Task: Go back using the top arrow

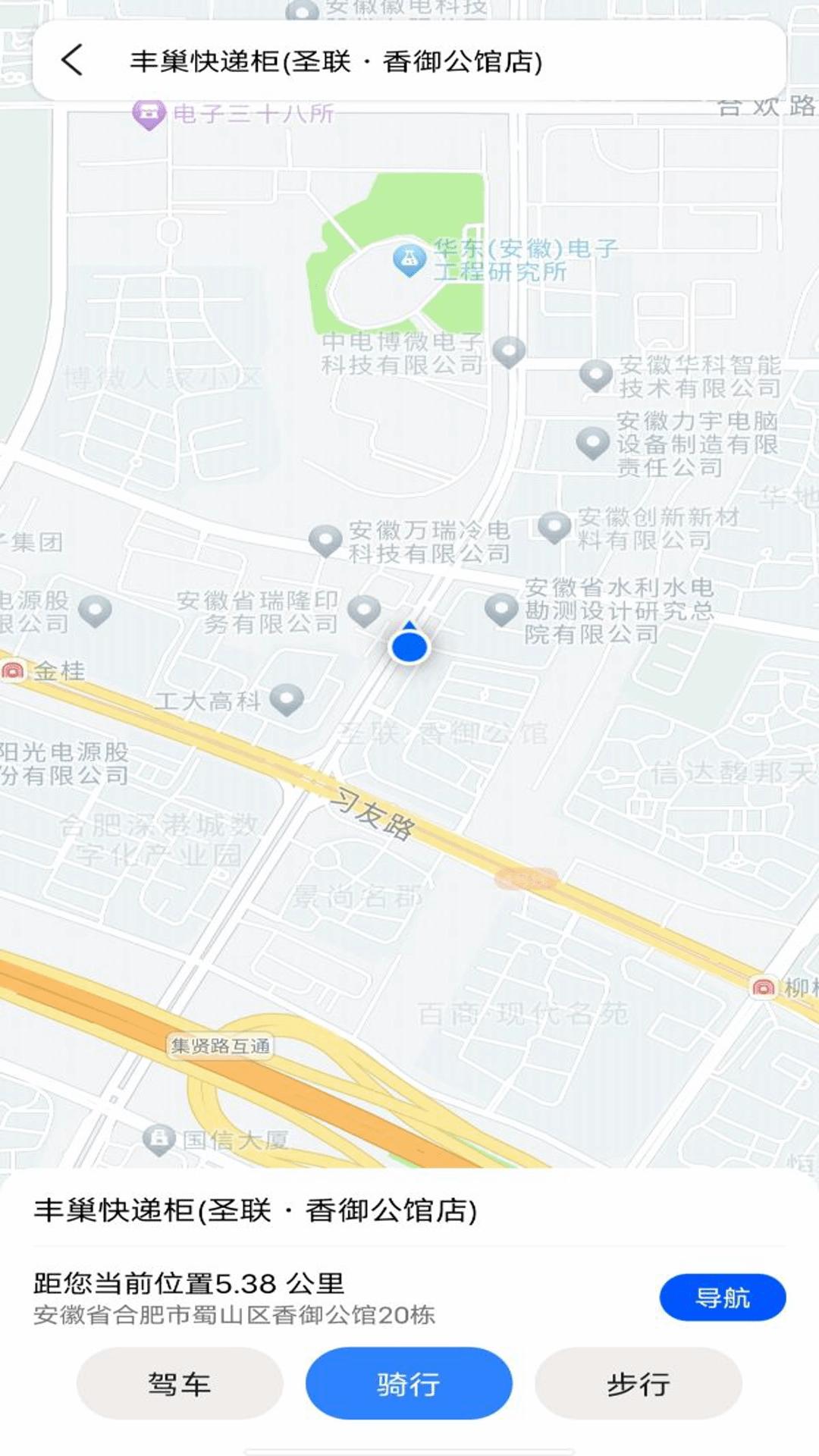Action: (x=72, y=60)
